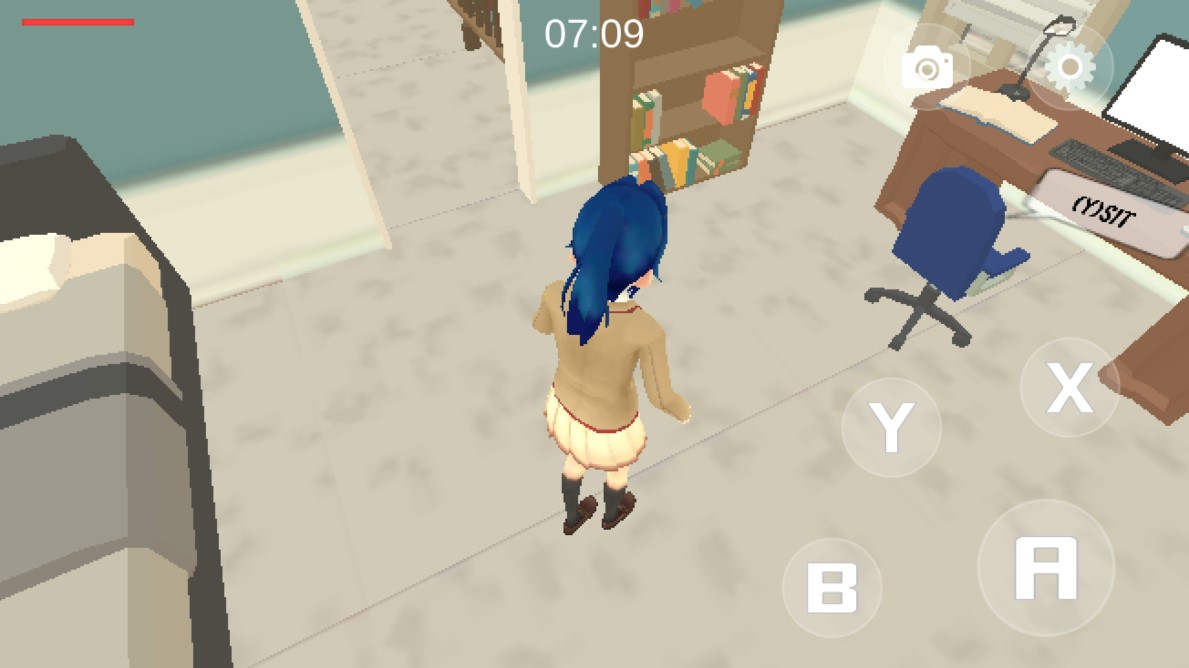Tap the A action button
The height and width of the screenshot is (668, 1189).
point(1045,567)
